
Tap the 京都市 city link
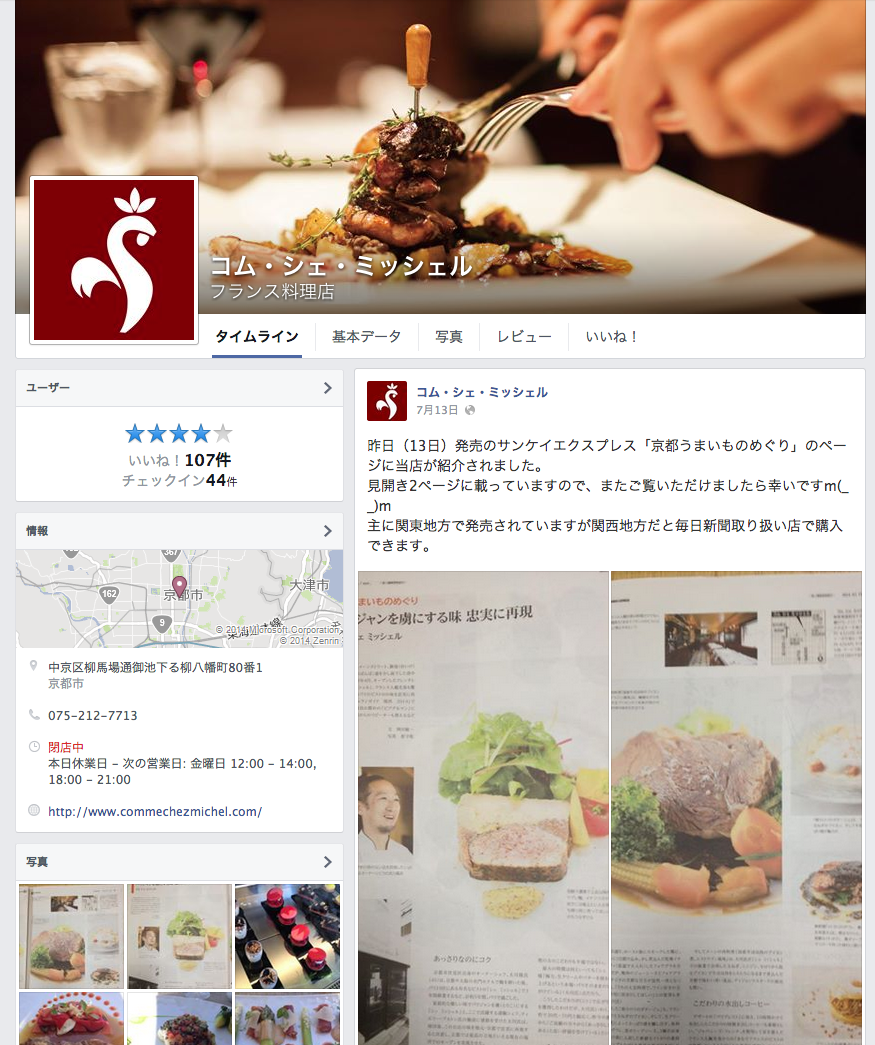tap(66, 684)
